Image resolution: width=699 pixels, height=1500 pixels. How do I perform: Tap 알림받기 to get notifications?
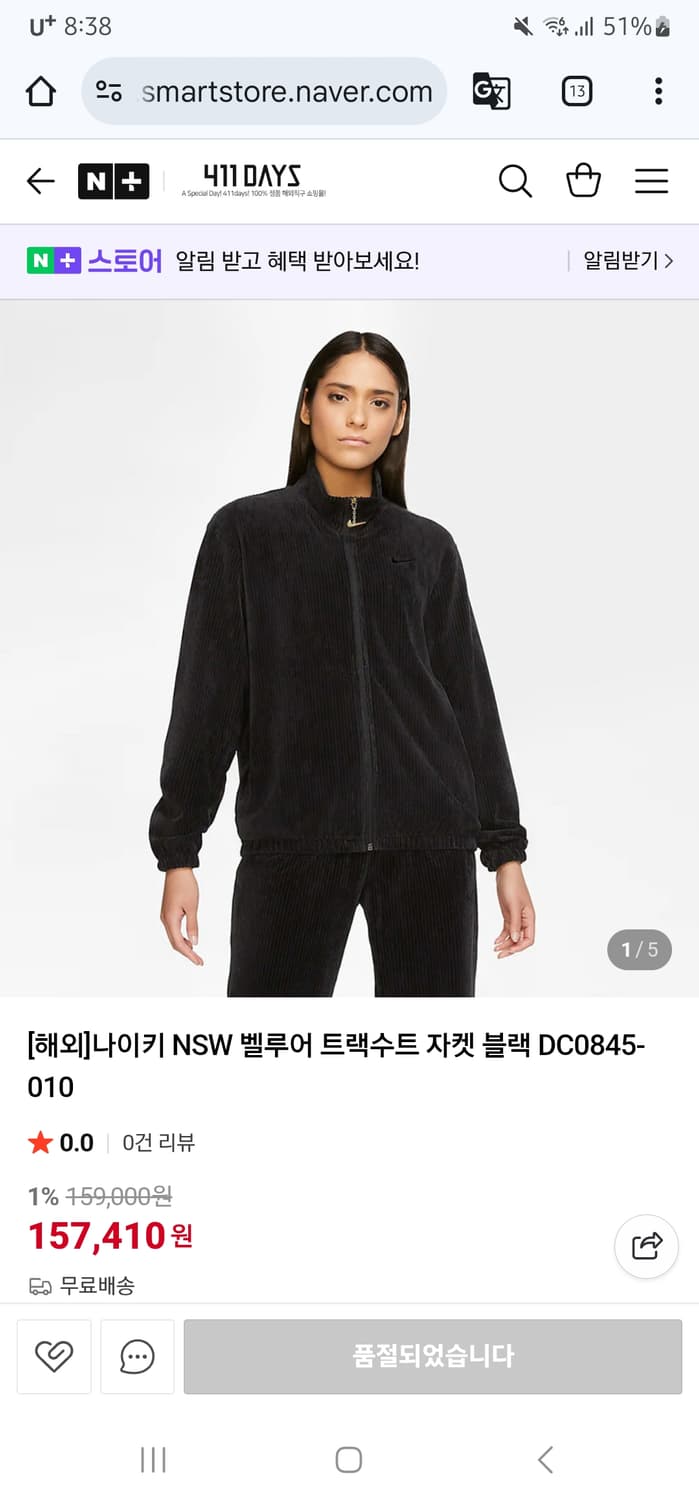(x=628, y=261)
